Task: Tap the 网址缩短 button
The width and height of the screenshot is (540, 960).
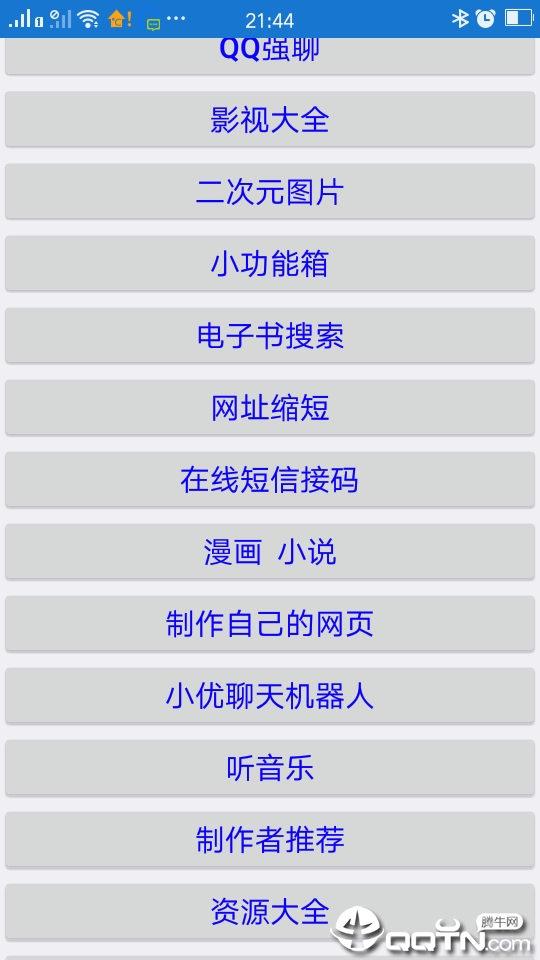Action: point(270,407)
